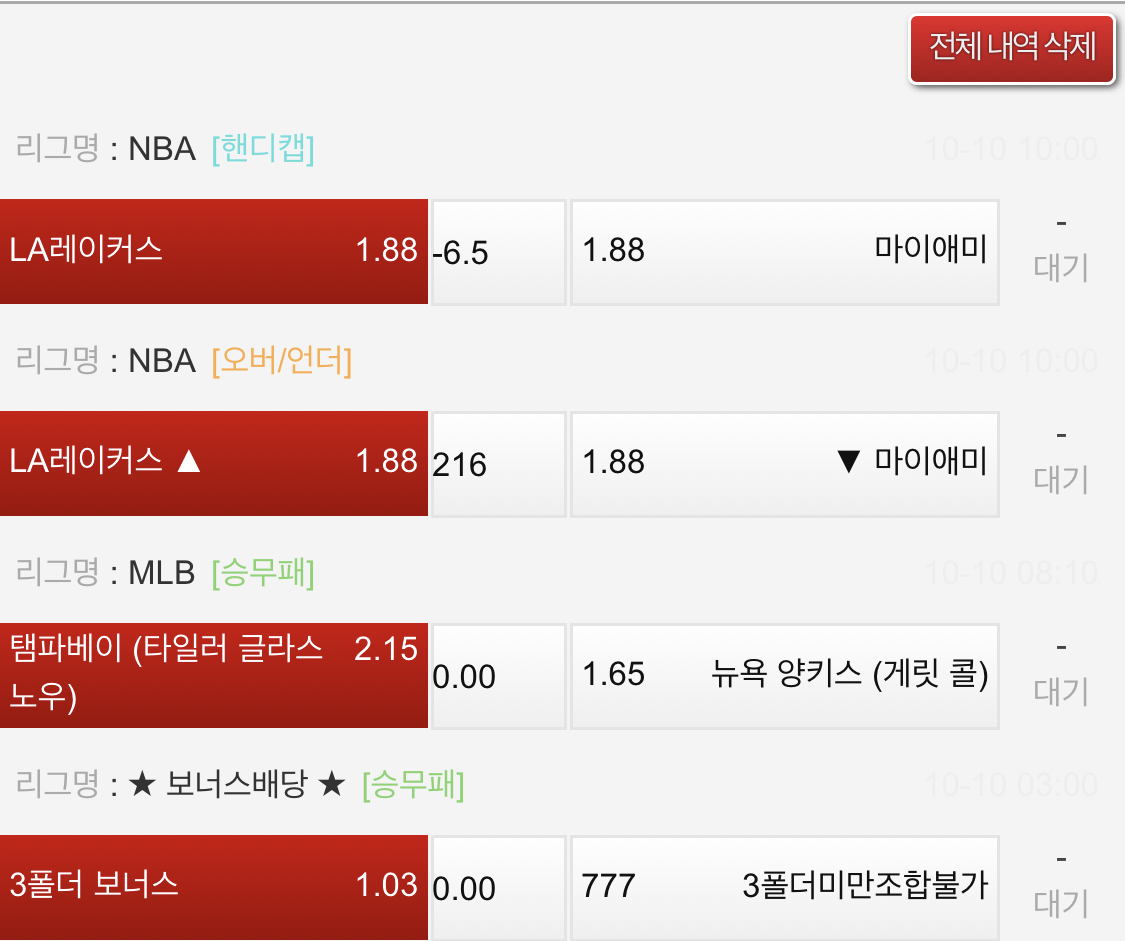Select LA레이커스 ▲ over in 오버/언더
This screenshot has width=1125, height=941.
213,463
